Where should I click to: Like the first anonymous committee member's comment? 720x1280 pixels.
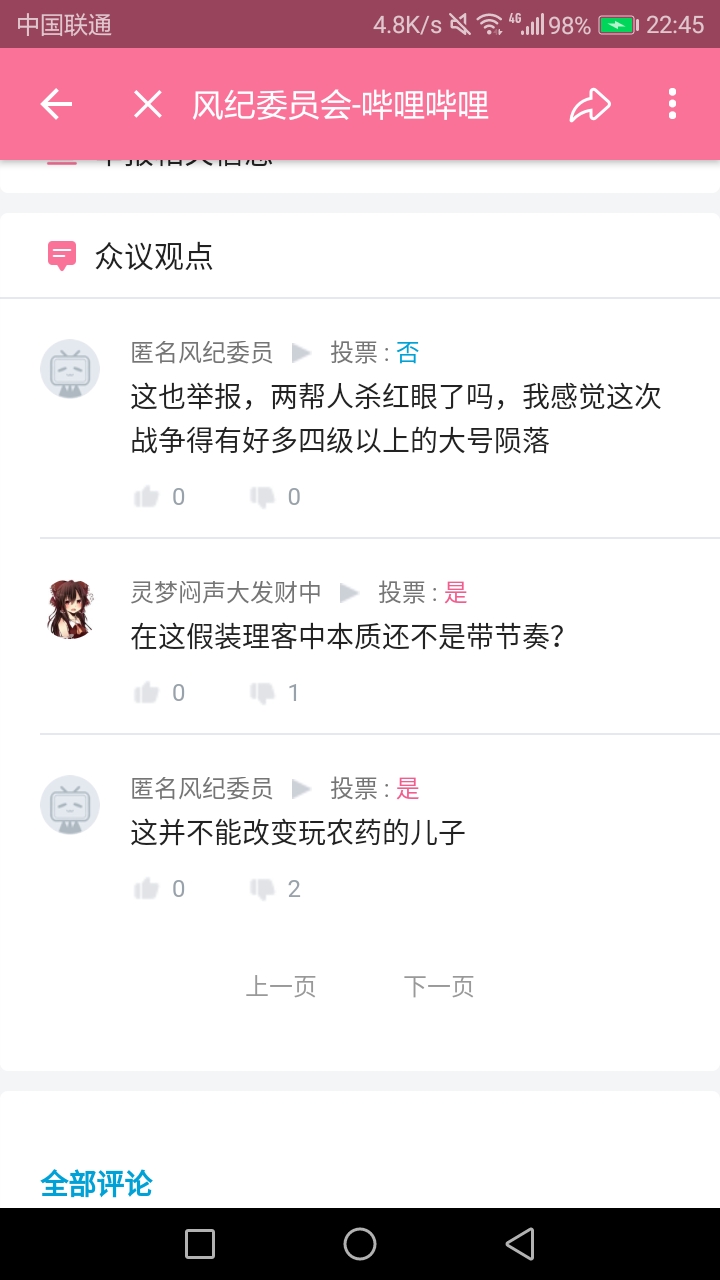coord(146,496)
